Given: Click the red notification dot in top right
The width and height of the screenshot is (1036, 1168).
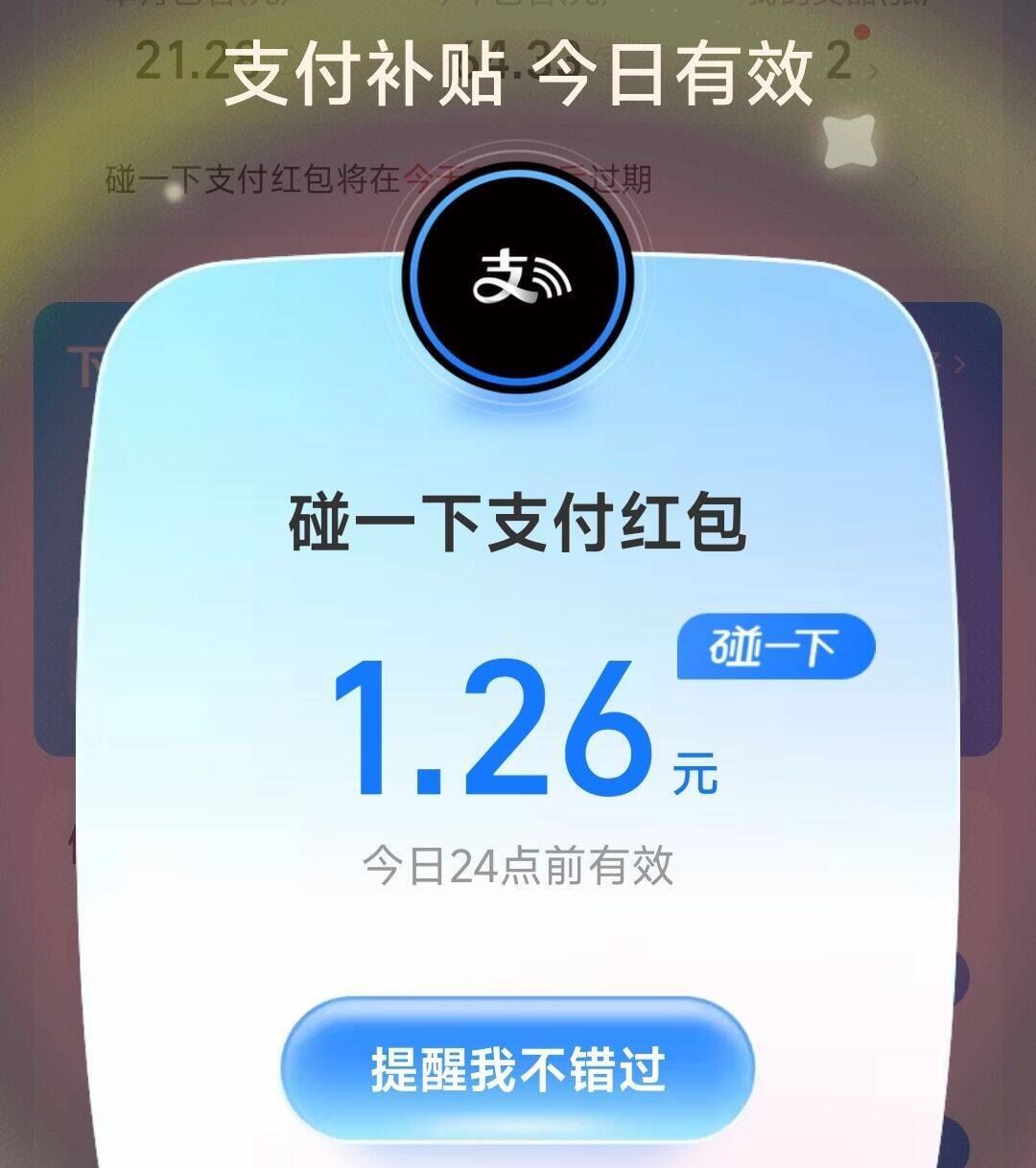Looking at the screenshot, I should click(861, 32).
